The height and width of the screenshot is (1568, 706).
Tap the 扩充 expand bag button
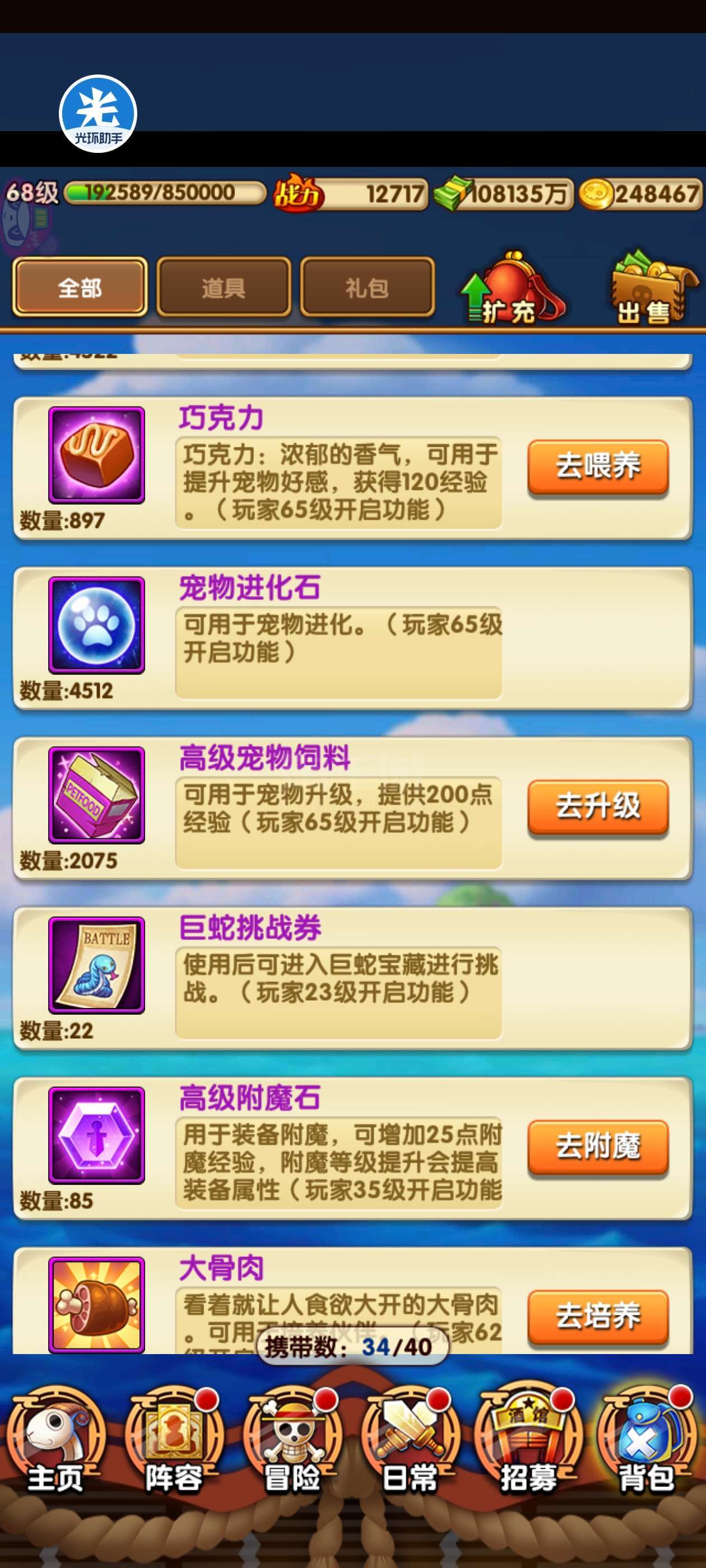point(513,287)
